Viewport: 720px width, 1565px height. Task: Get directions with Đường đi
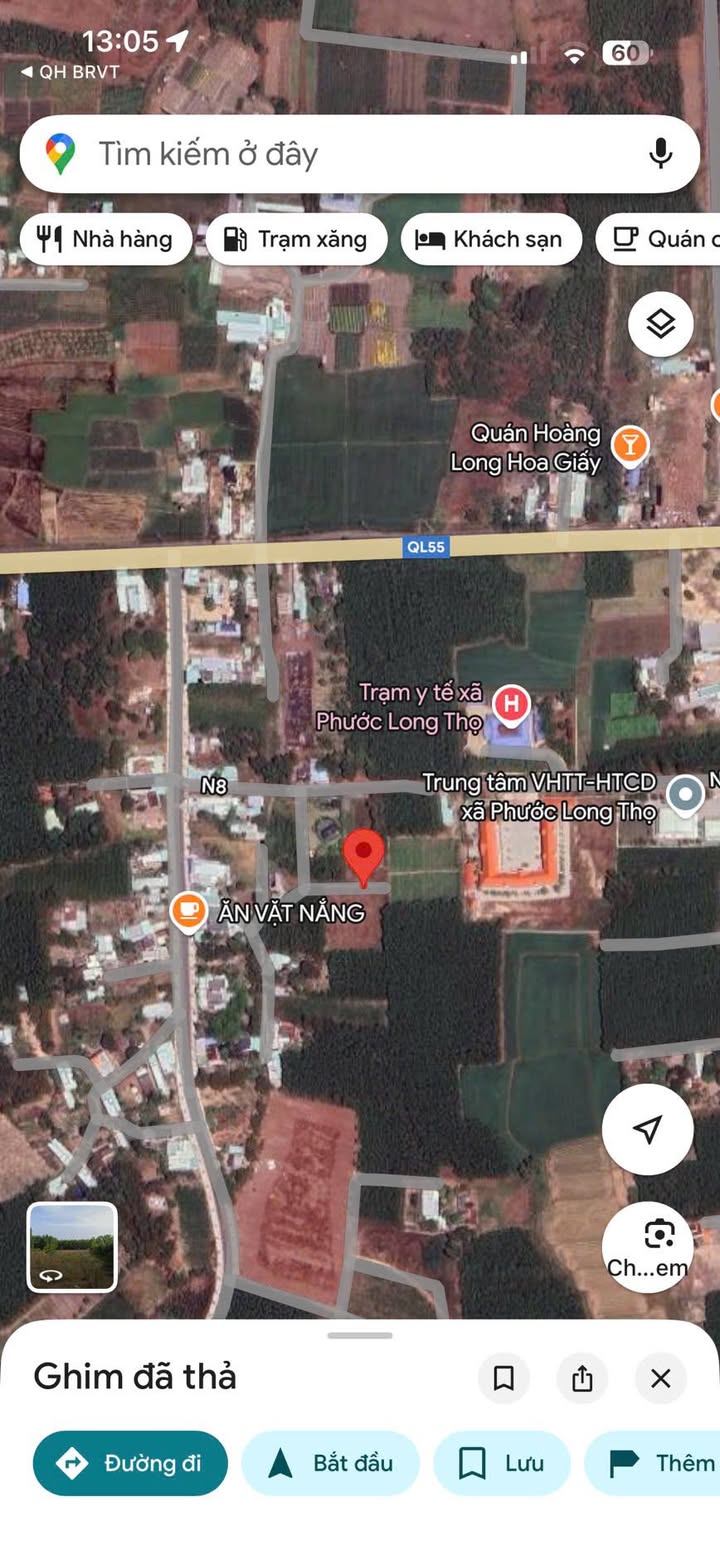(x=130, y=1463)
